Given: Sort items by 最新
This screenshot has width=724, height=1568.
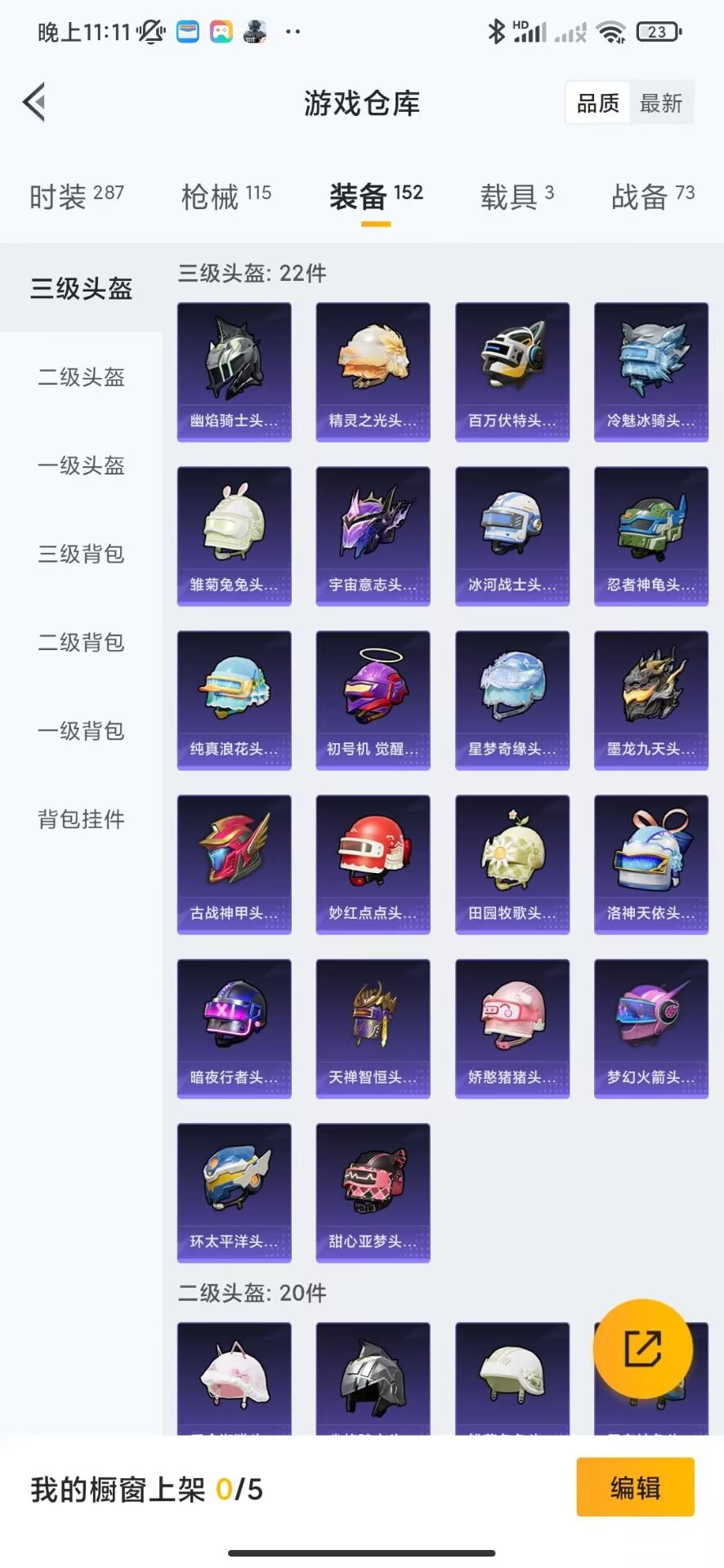Looking at the screenshot, I should click(x=660, y=103).
